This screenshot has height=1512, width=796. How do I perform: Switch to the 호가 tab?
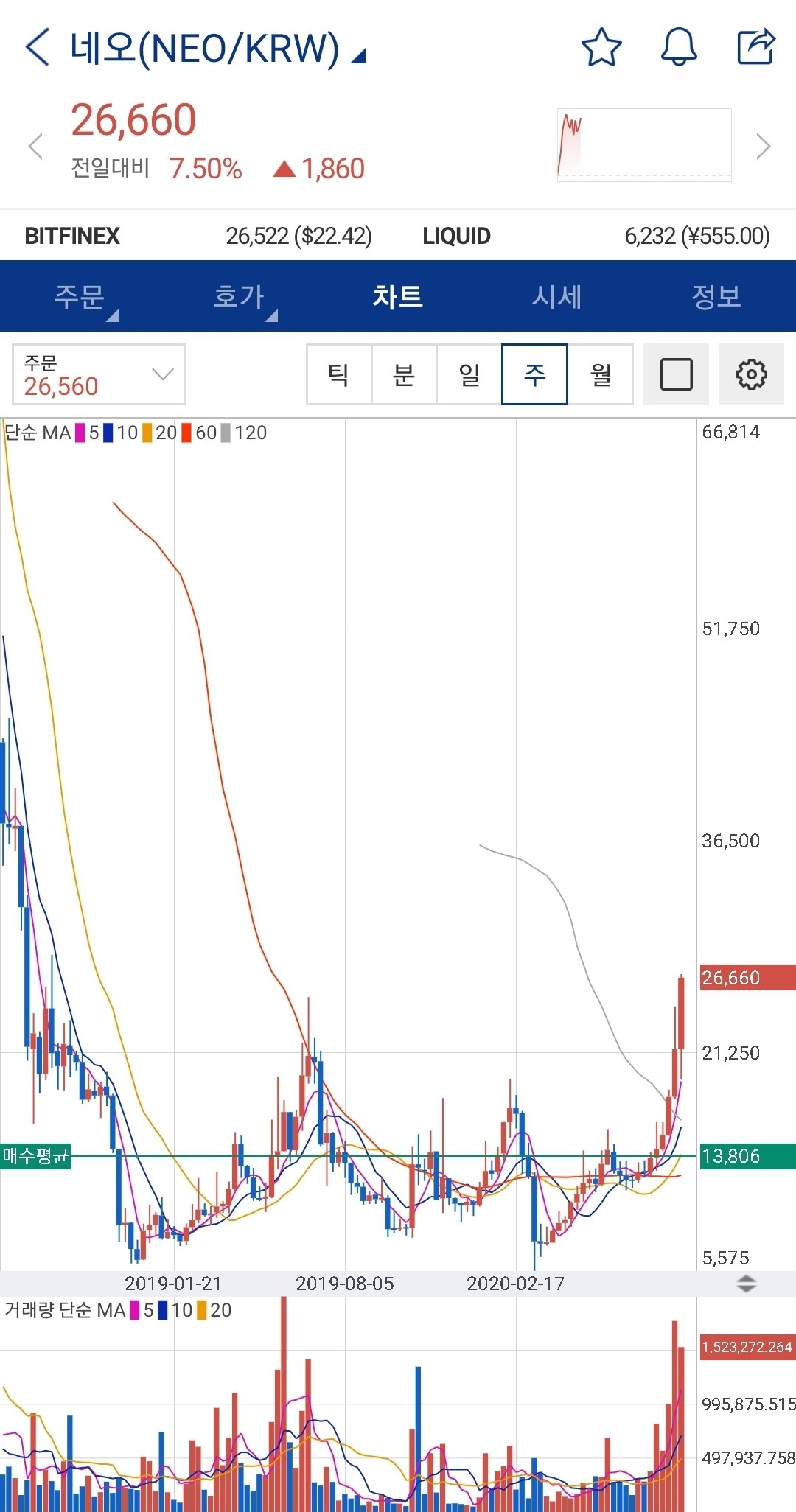[239, 297]
